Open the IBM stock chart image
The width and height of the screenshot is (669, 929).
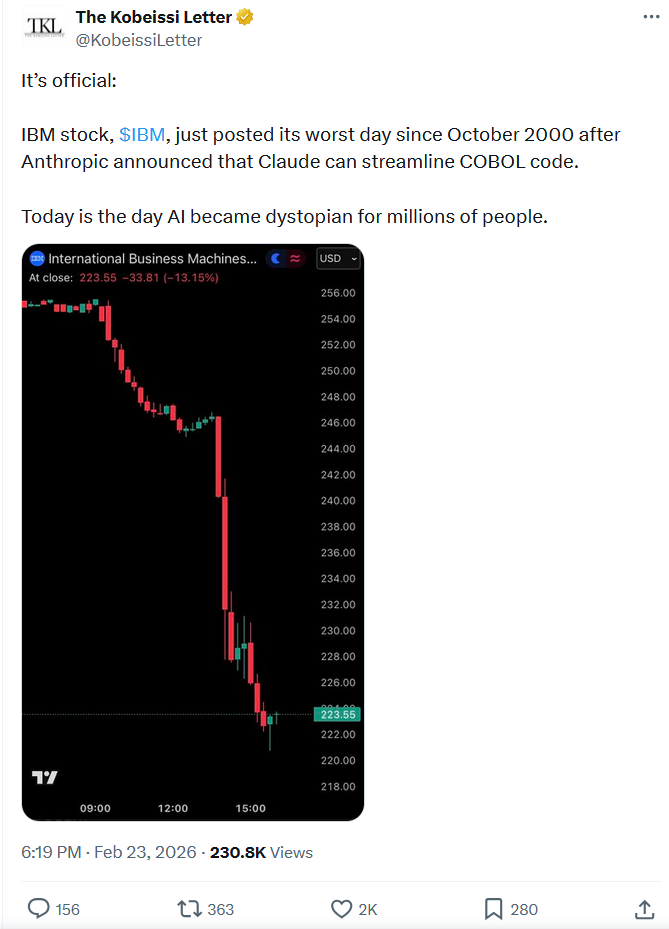point(192,532)
